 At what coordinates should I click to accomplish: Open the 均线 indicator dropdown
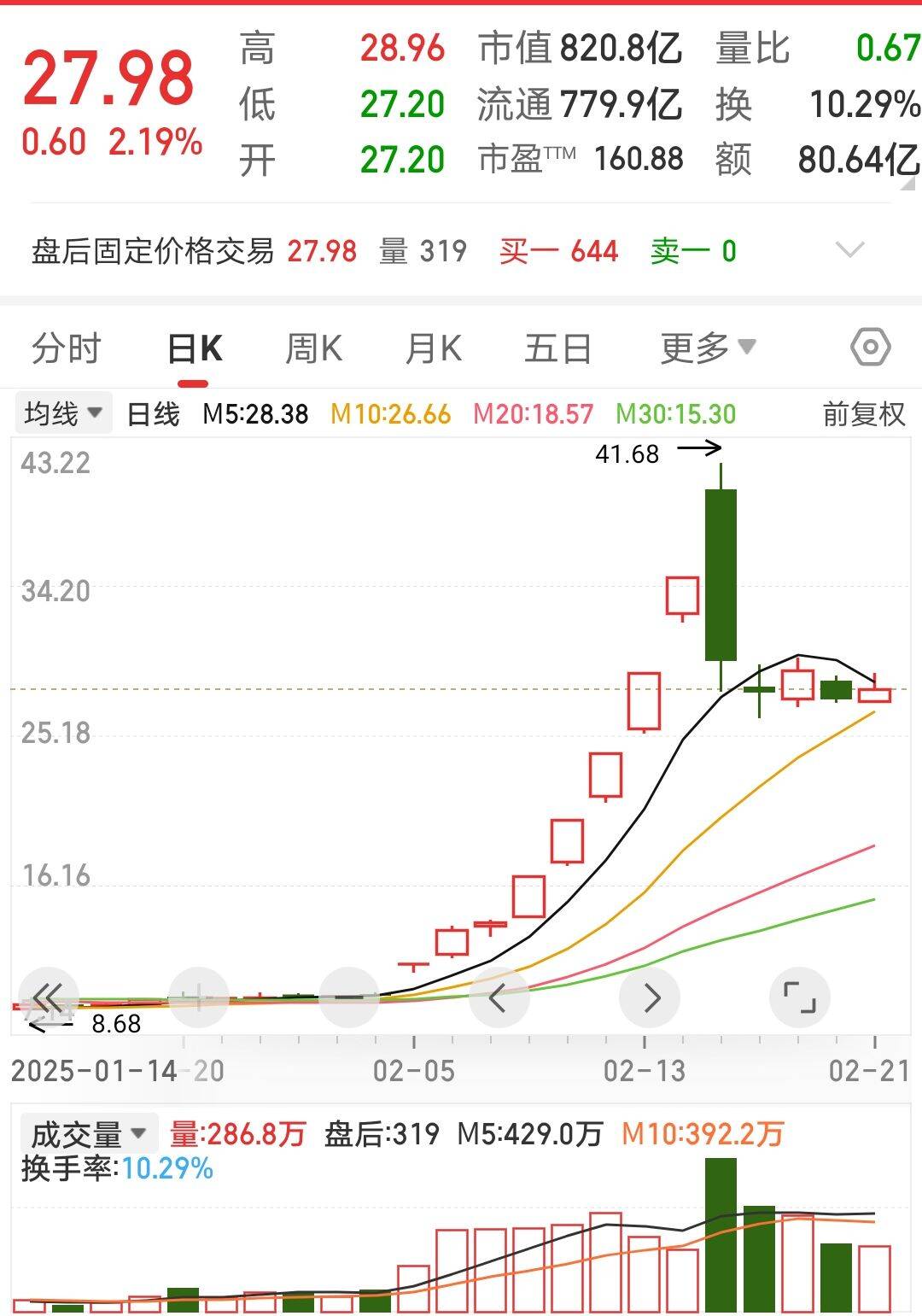coord(63,414)
